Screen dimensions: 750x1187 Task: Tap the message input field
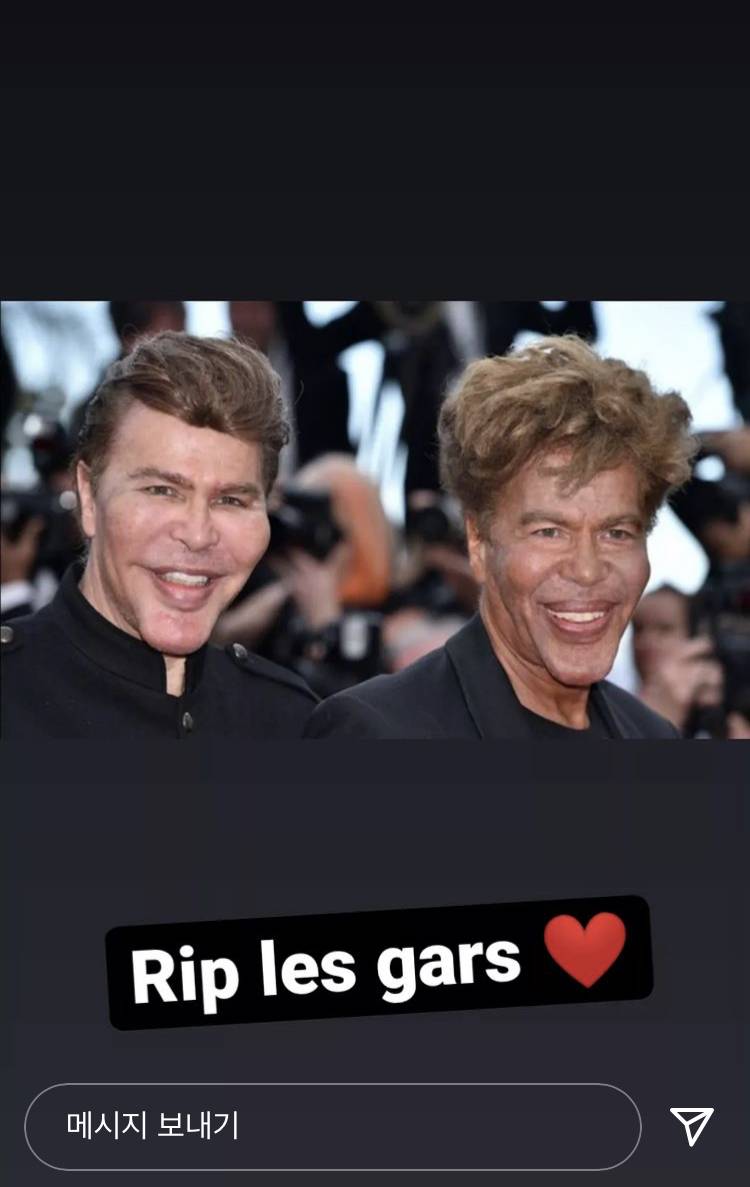332,1126
